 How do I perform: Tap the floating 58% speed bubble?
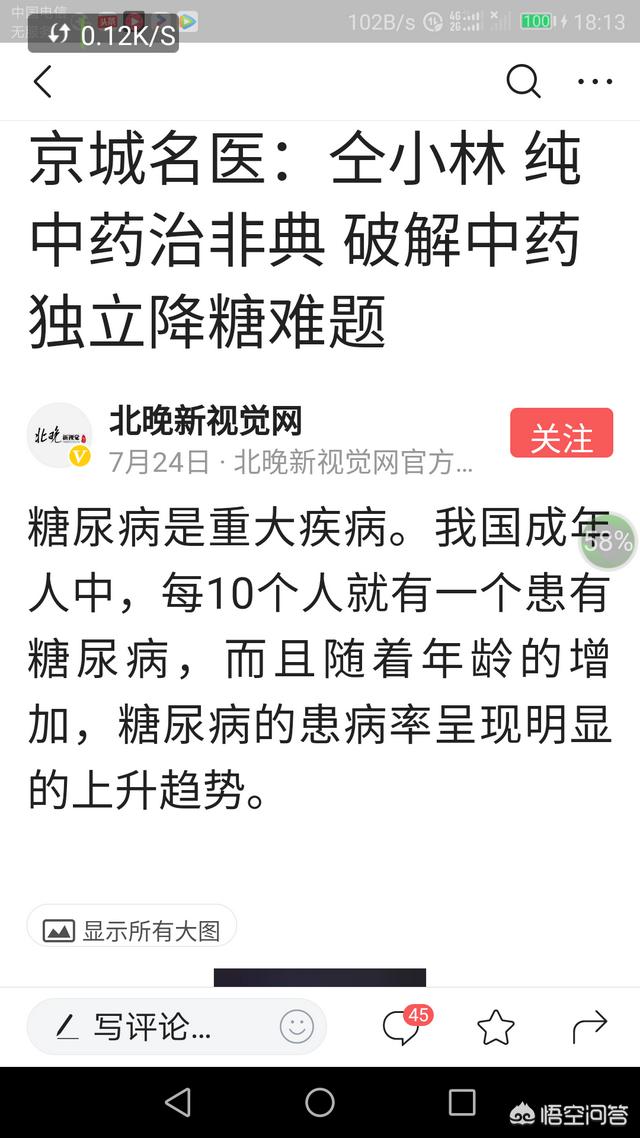tap(610, 542)
